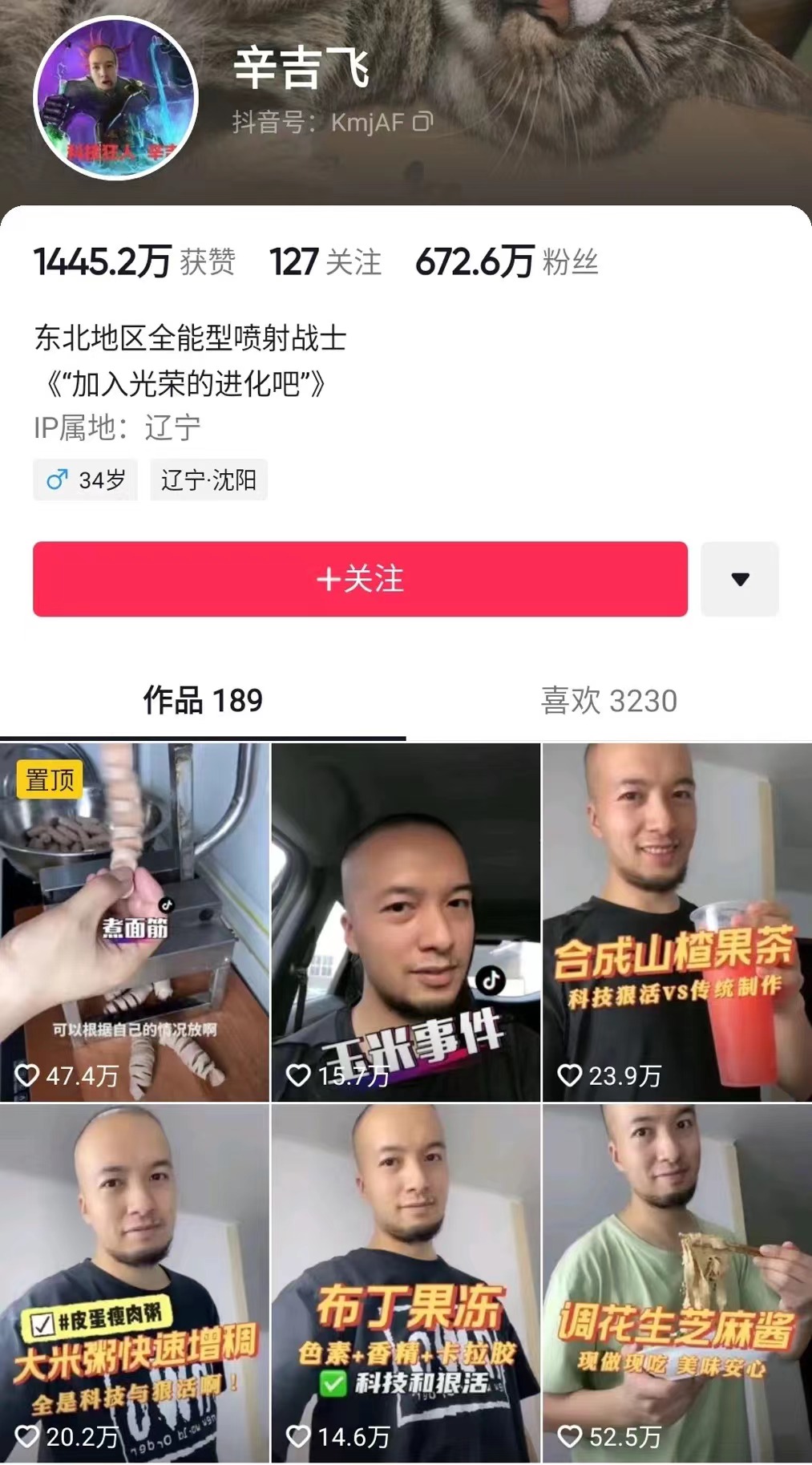Open the dropdown arrow beside the follow button
Viewport: 812px width, 1465px height.
tap(739, 580)
